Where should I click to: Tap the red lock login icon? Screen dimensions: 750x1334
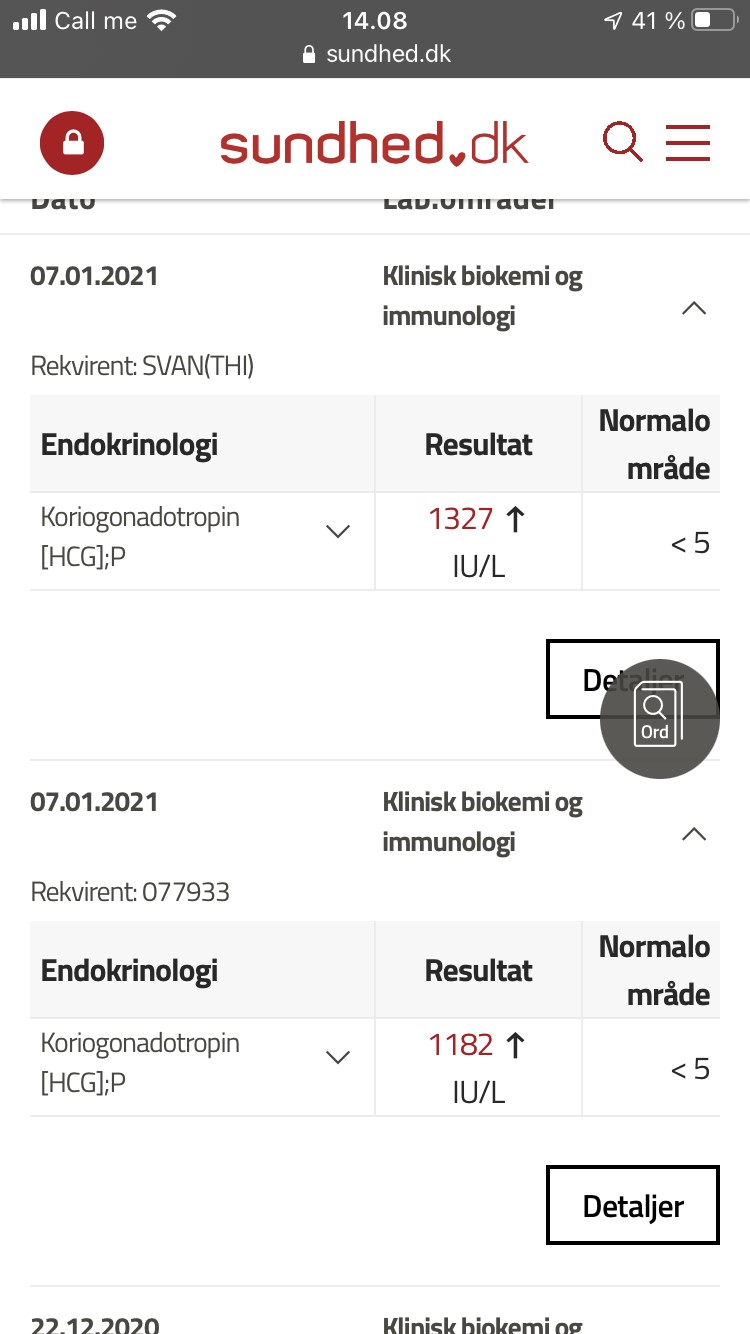click(72, 143)
